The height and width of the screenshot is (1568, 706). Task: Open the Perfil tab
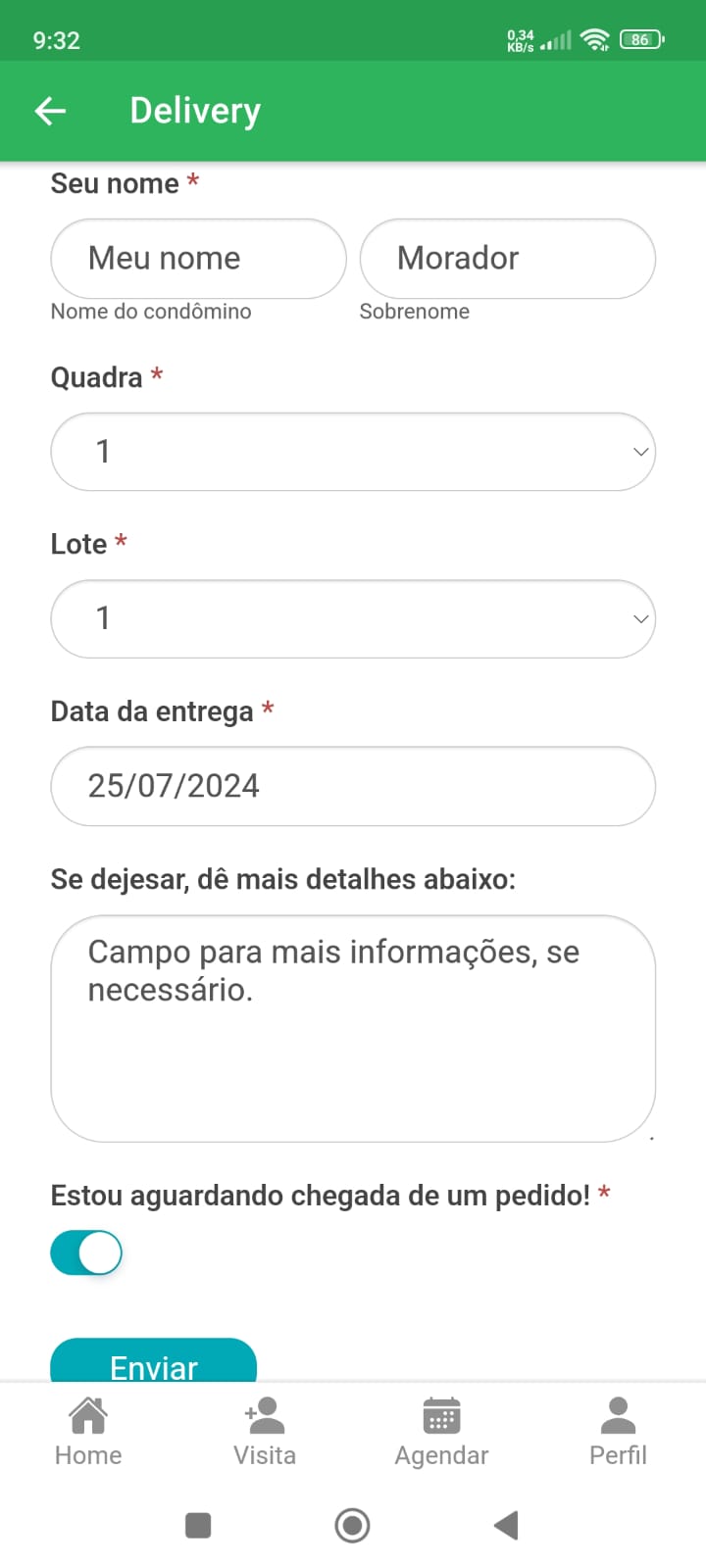tap(618, 1433)
